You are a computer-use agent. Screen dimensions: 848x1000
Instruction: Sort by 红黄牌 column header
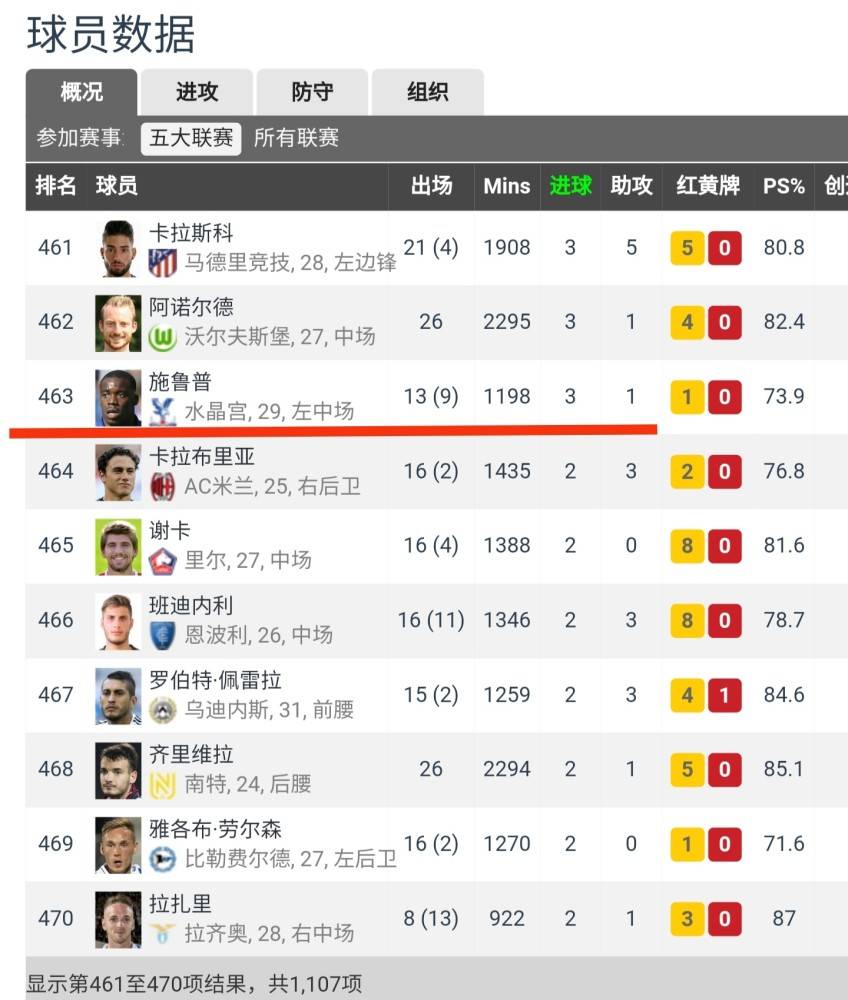coord(707,186)
